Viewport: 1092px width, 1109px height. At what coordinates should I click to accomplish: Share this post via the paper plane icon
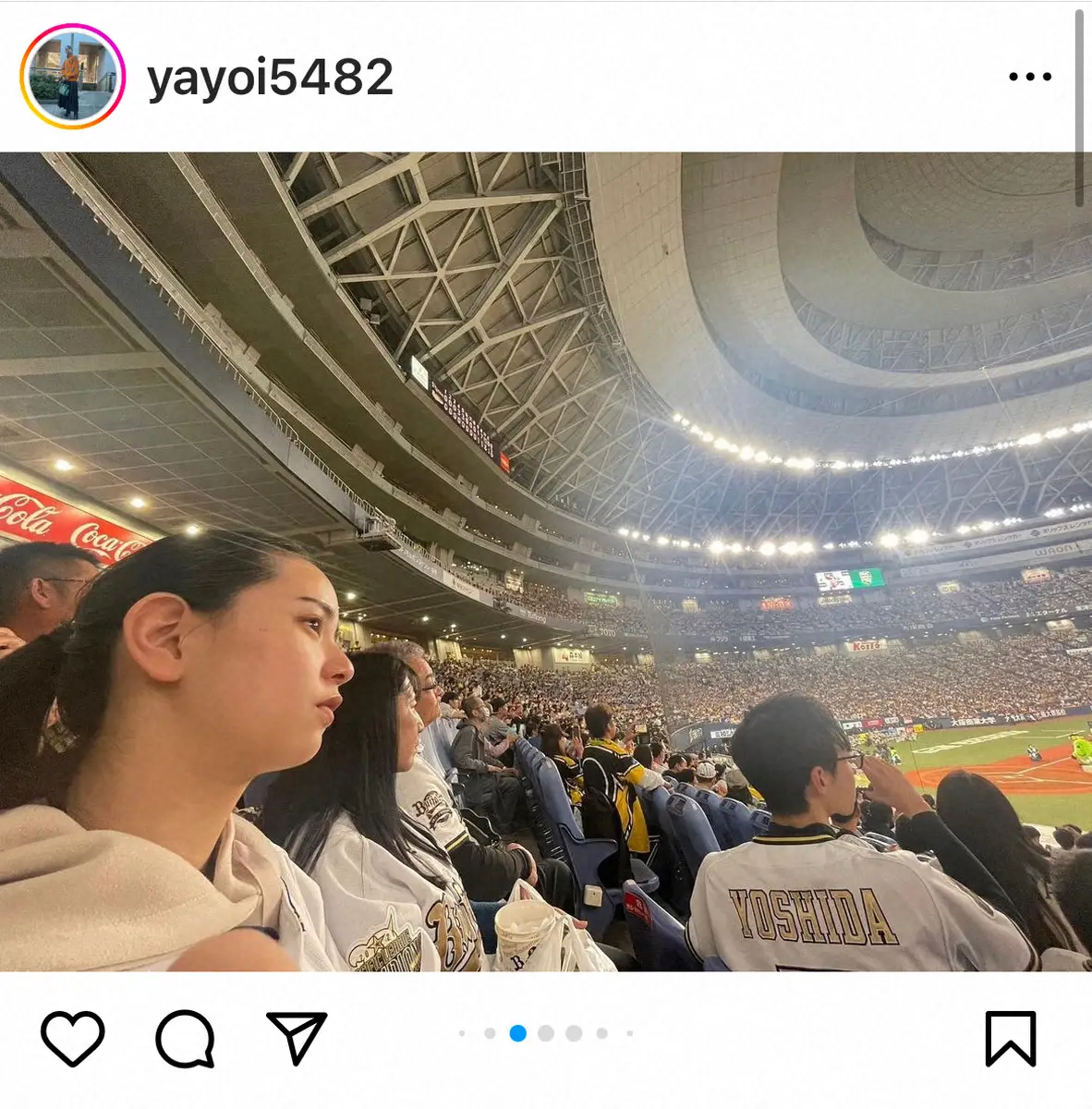click(x=297, y=1038)
